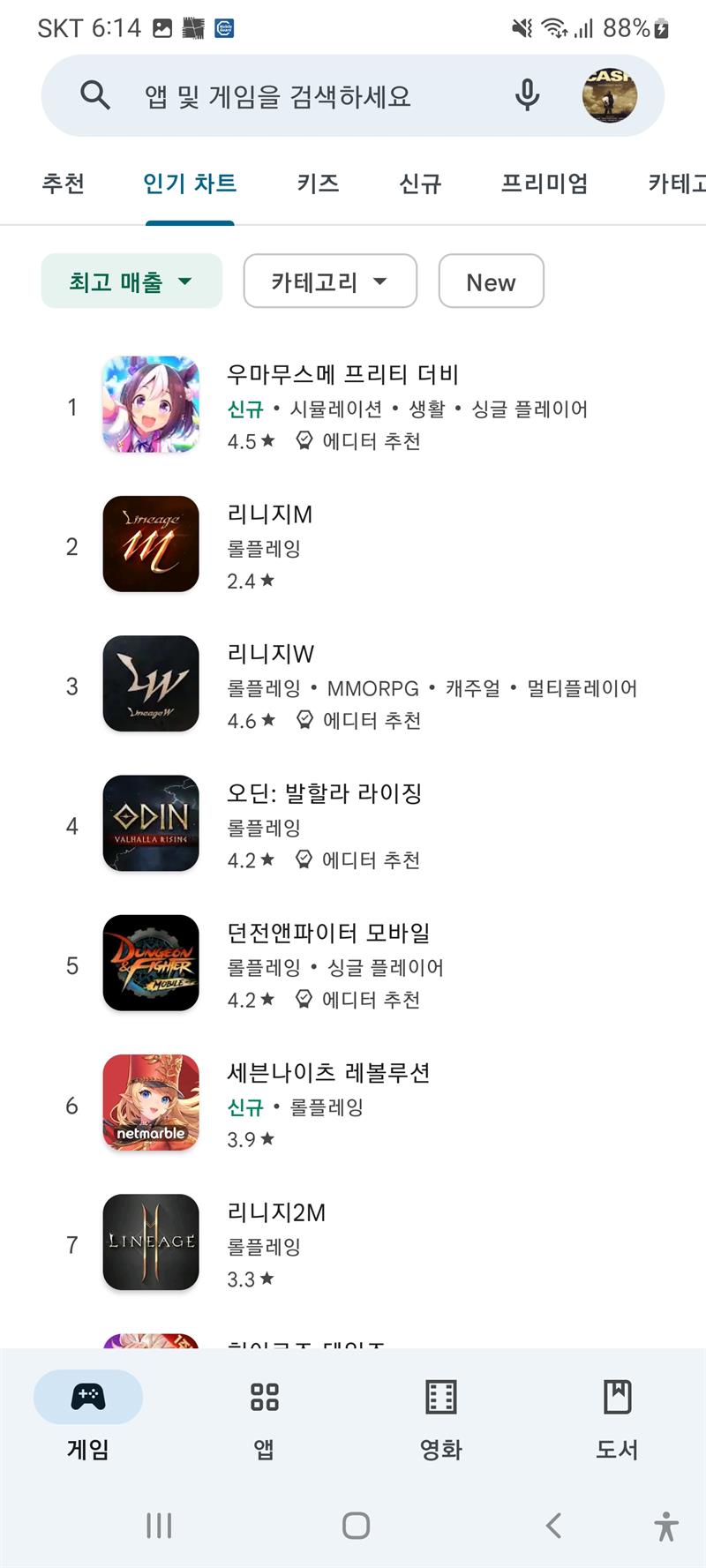The height and width of the screenshot is (1568, 706).
Task: Open the 리니지2M app listing
Action: point(353,1242)
